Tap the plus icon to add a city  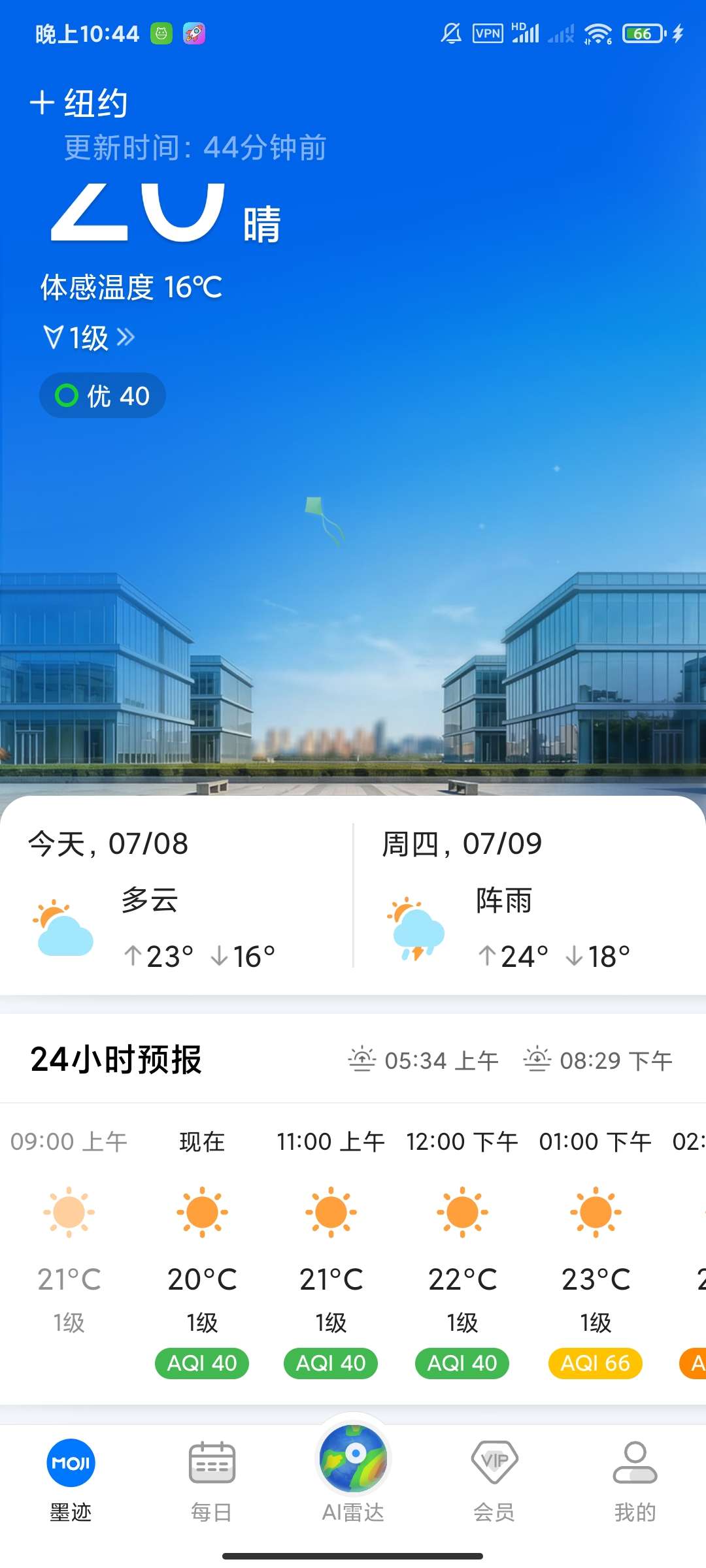pos(42,103)
